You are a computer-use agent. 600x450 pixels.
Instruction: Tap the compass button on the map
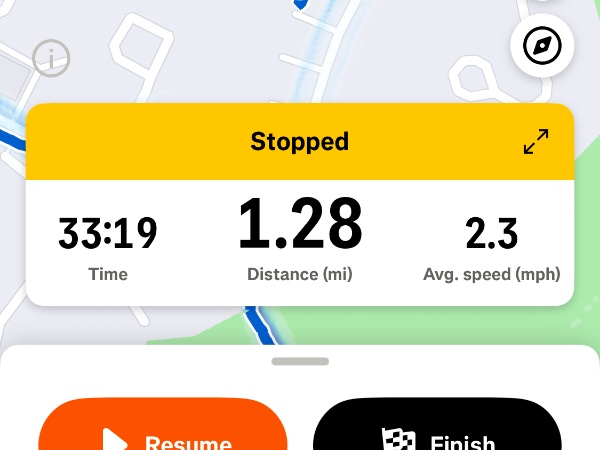(542, 46)
